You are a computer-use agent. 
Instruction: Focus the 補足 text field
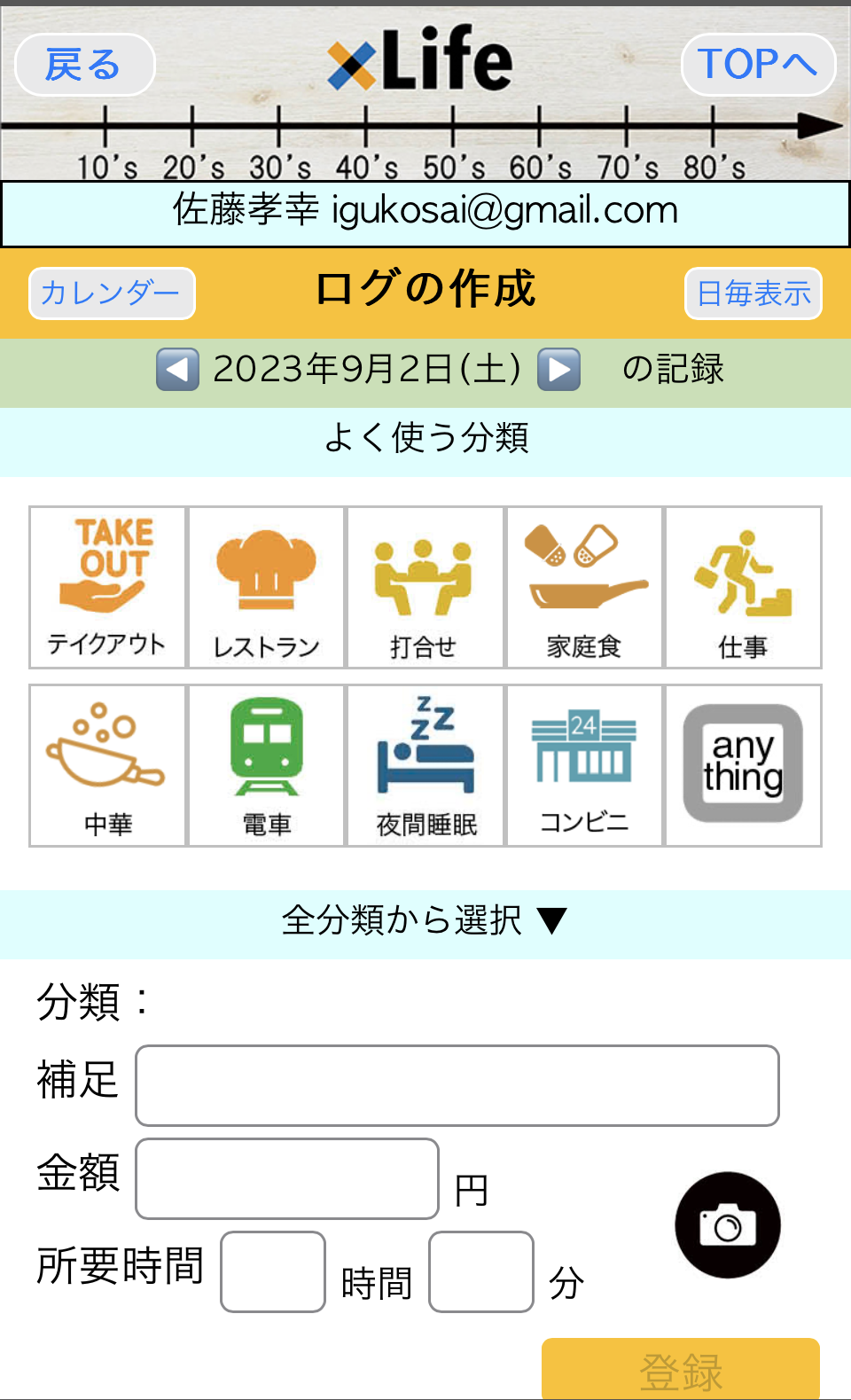click(x=457, y=1085)
